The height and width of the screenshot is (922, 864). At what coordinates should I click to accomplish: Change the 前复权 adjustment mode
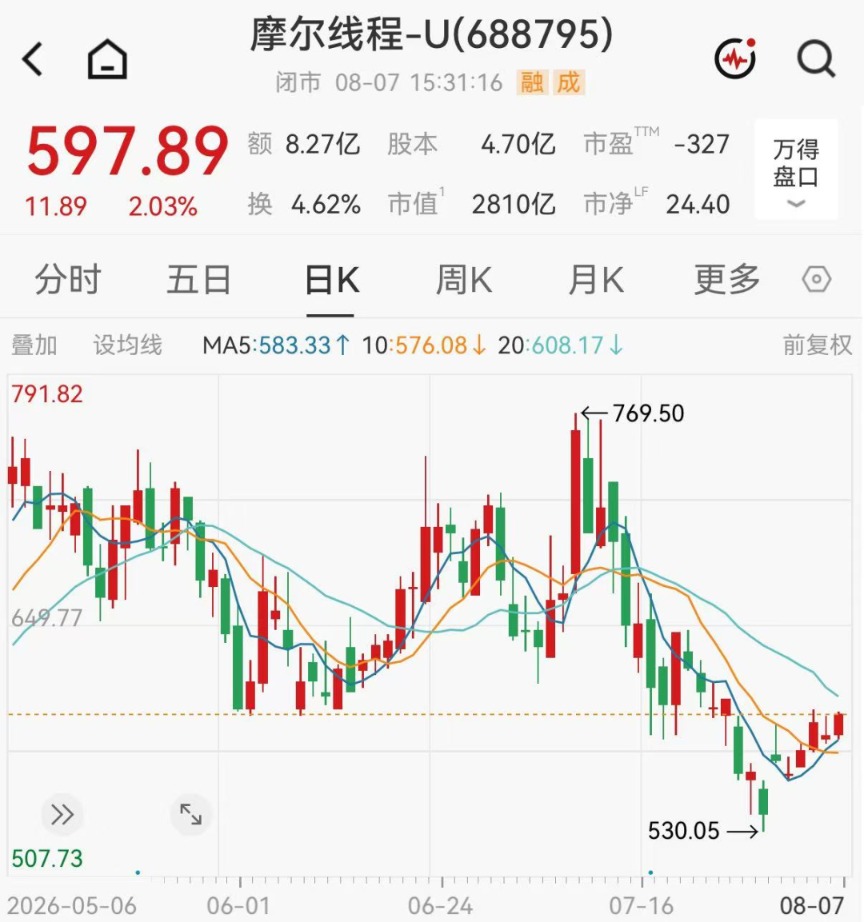pyautogui.click(x=817, y=345)
